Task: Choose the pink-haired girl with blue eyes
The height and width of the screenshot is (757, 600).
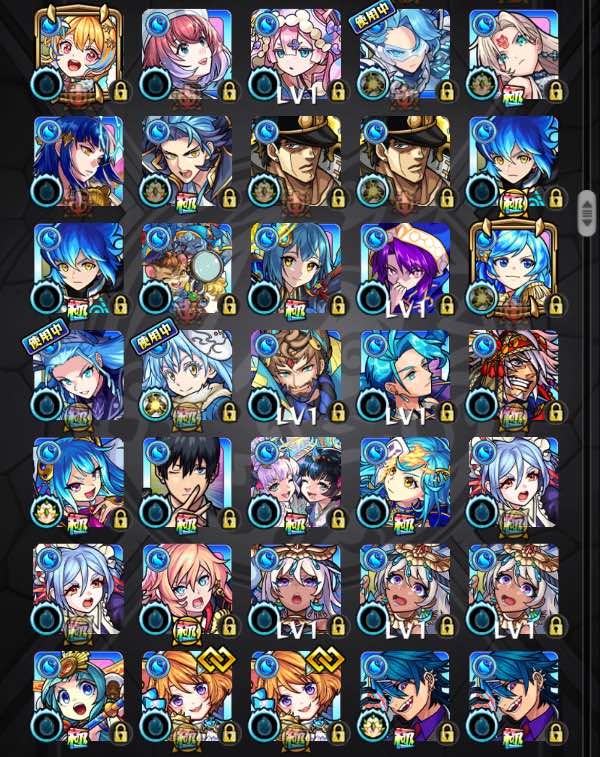Action: [x=187, y=590]
